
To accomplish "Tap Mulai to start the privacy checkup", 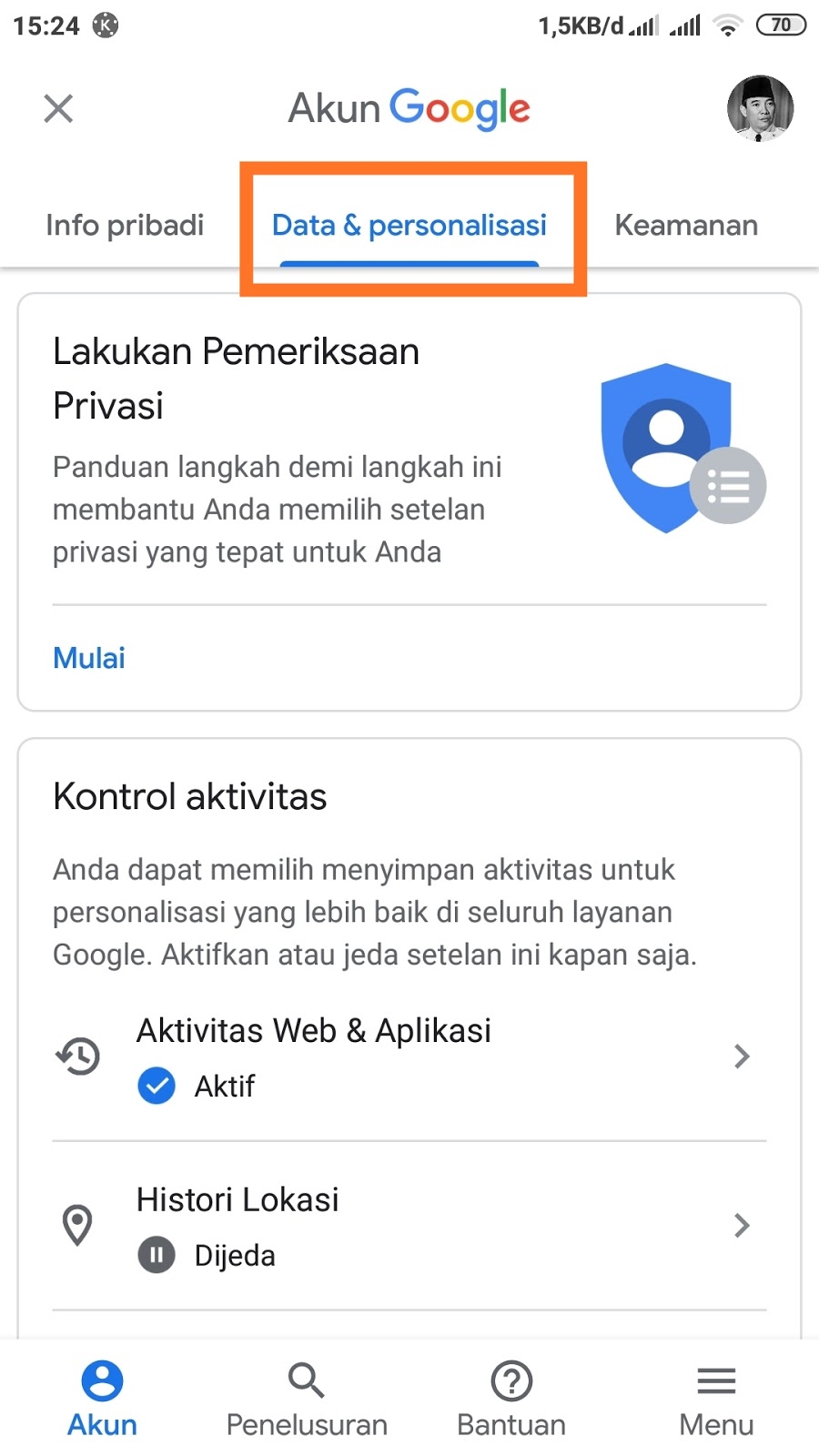I will tap(89, 657).
